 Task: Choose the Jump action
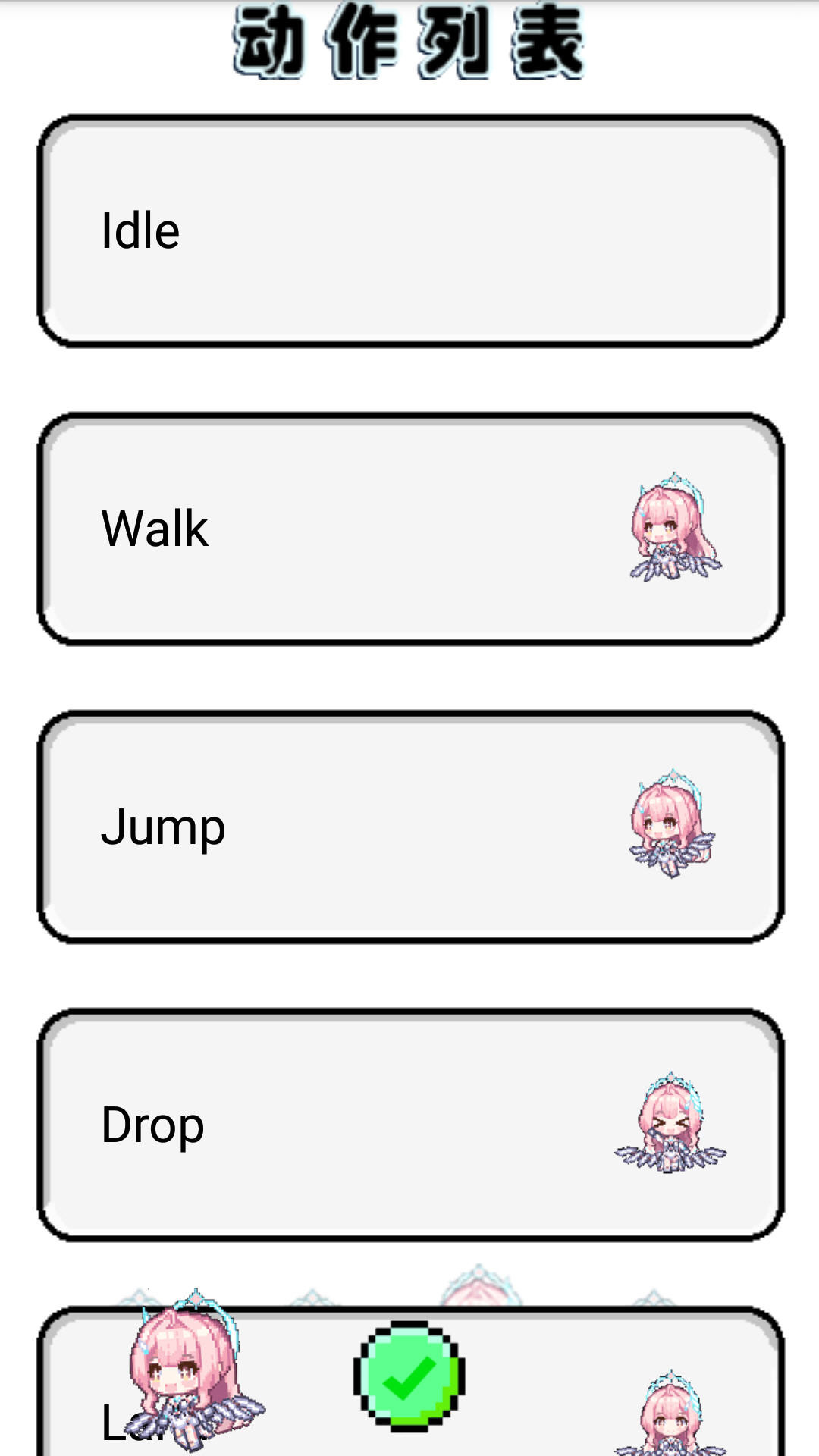(x=409, y=827)
